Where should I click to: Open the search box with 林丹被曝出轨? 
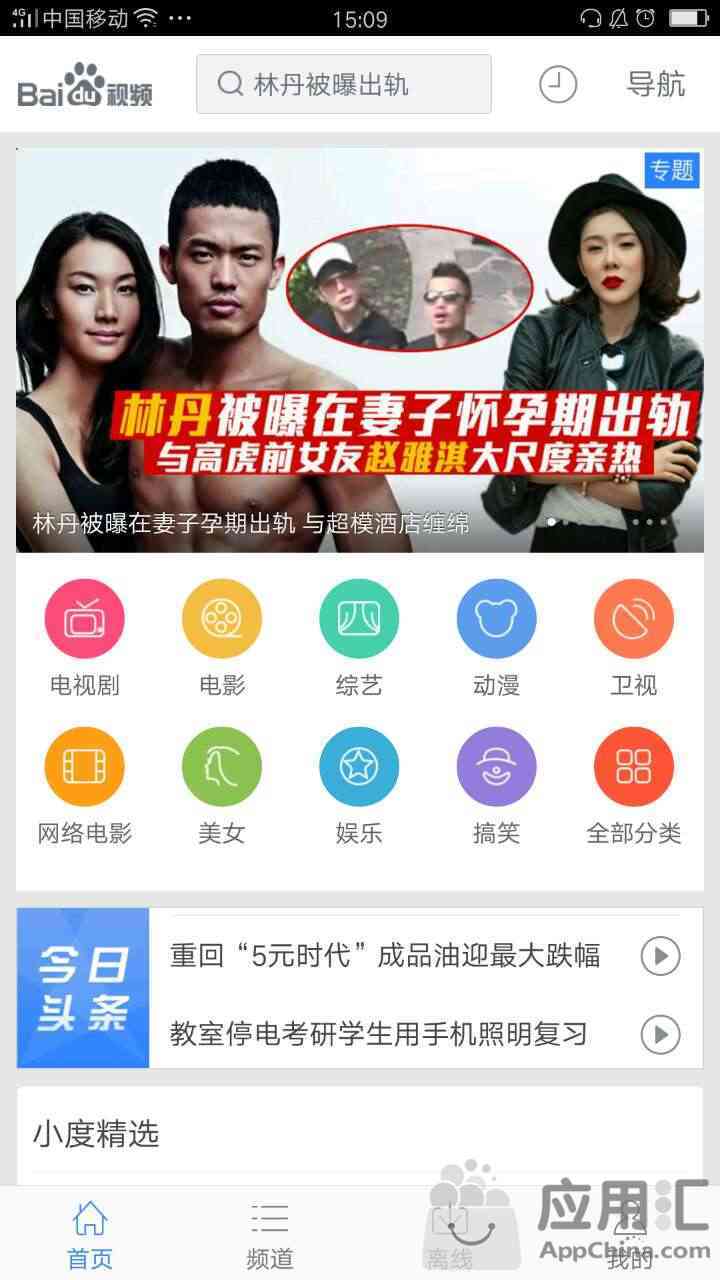[x=343, y=84]
